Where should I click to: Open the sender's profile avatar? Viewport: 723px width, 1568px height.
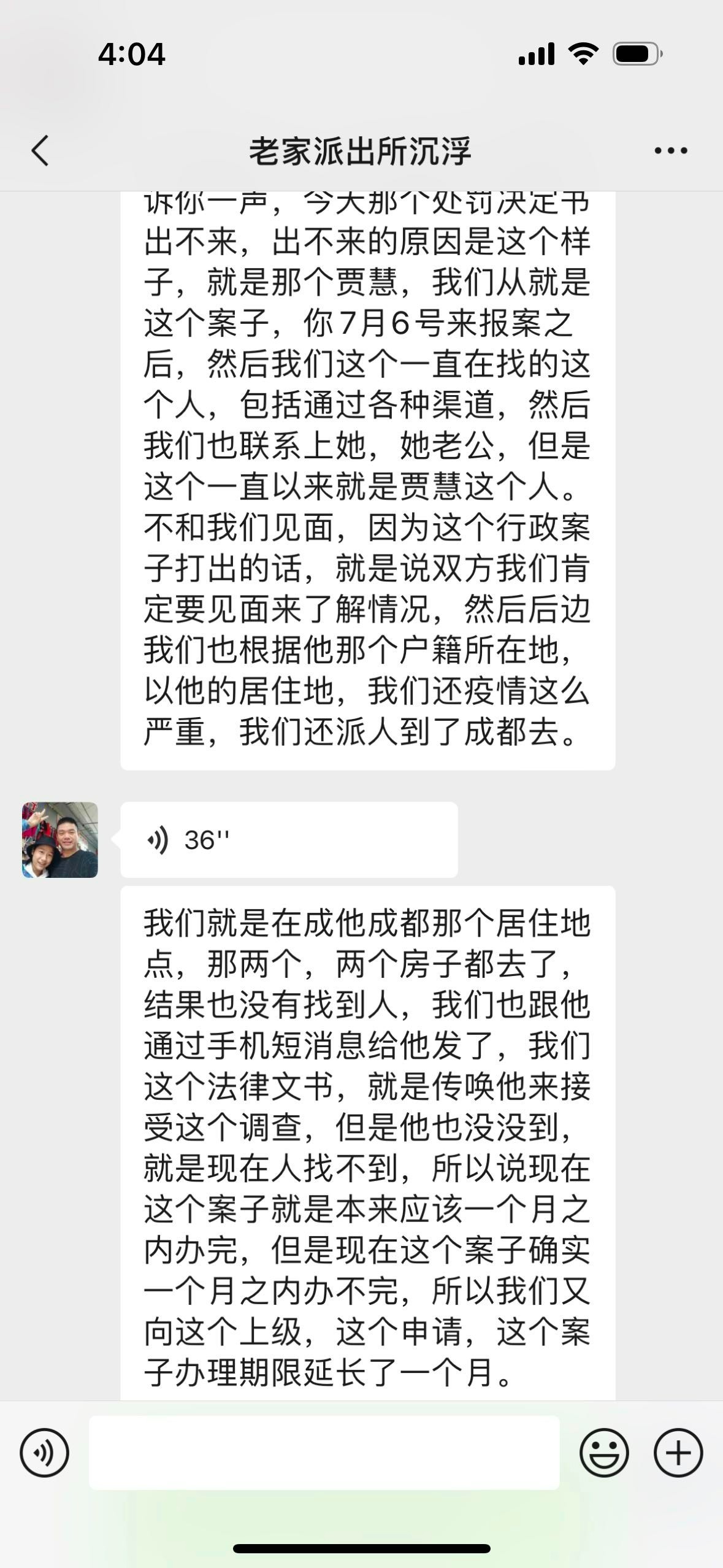pos(60,839)
